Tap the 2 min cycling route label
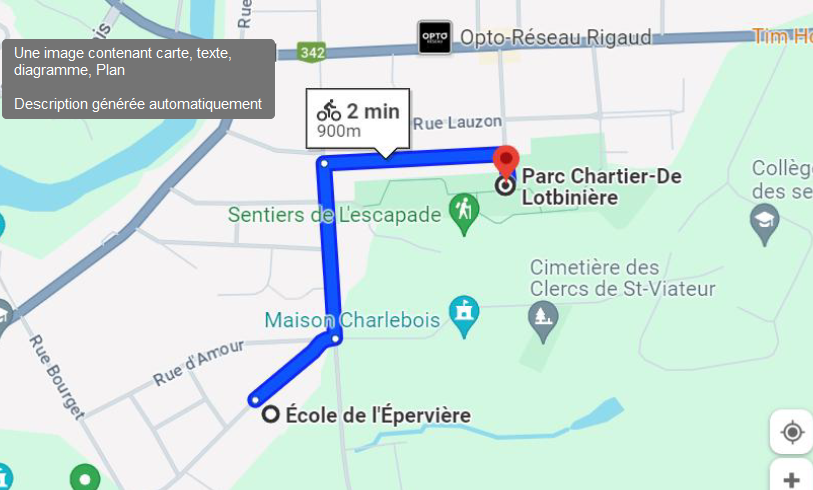The image size is (813, 490). (357, 119)
